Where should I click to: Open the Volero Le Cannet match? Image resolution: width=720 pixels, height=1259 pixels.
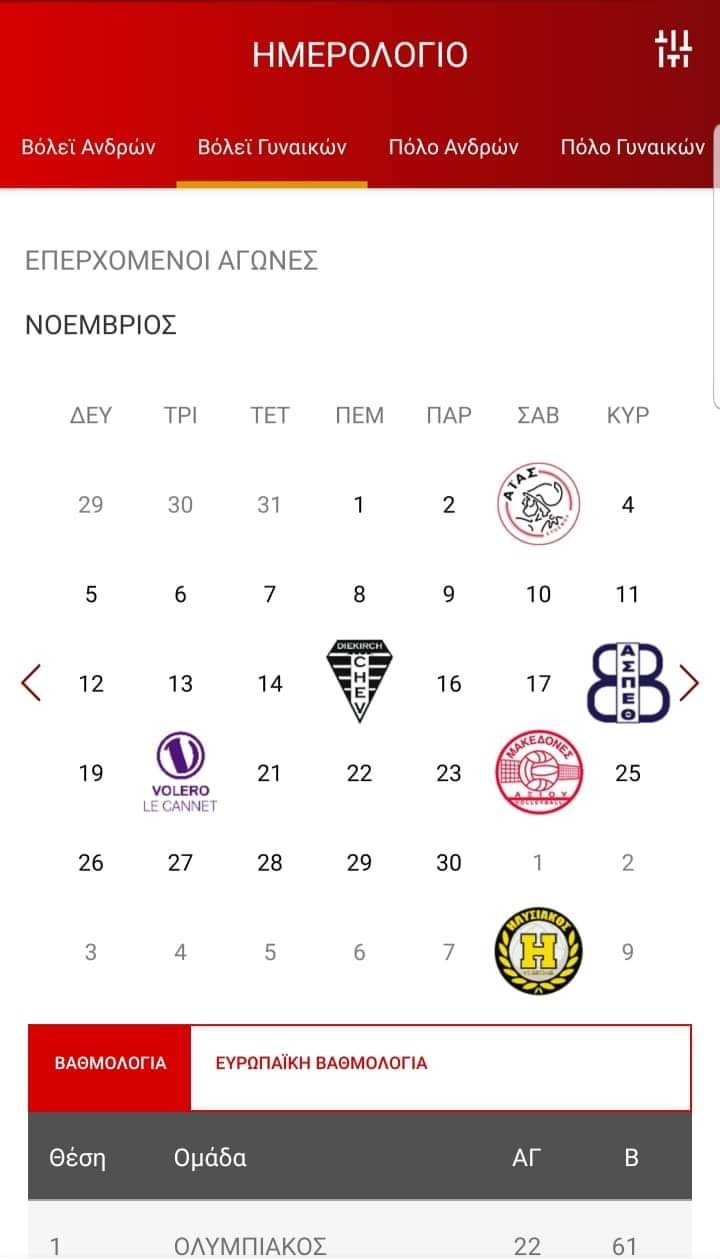coord(180,772)
